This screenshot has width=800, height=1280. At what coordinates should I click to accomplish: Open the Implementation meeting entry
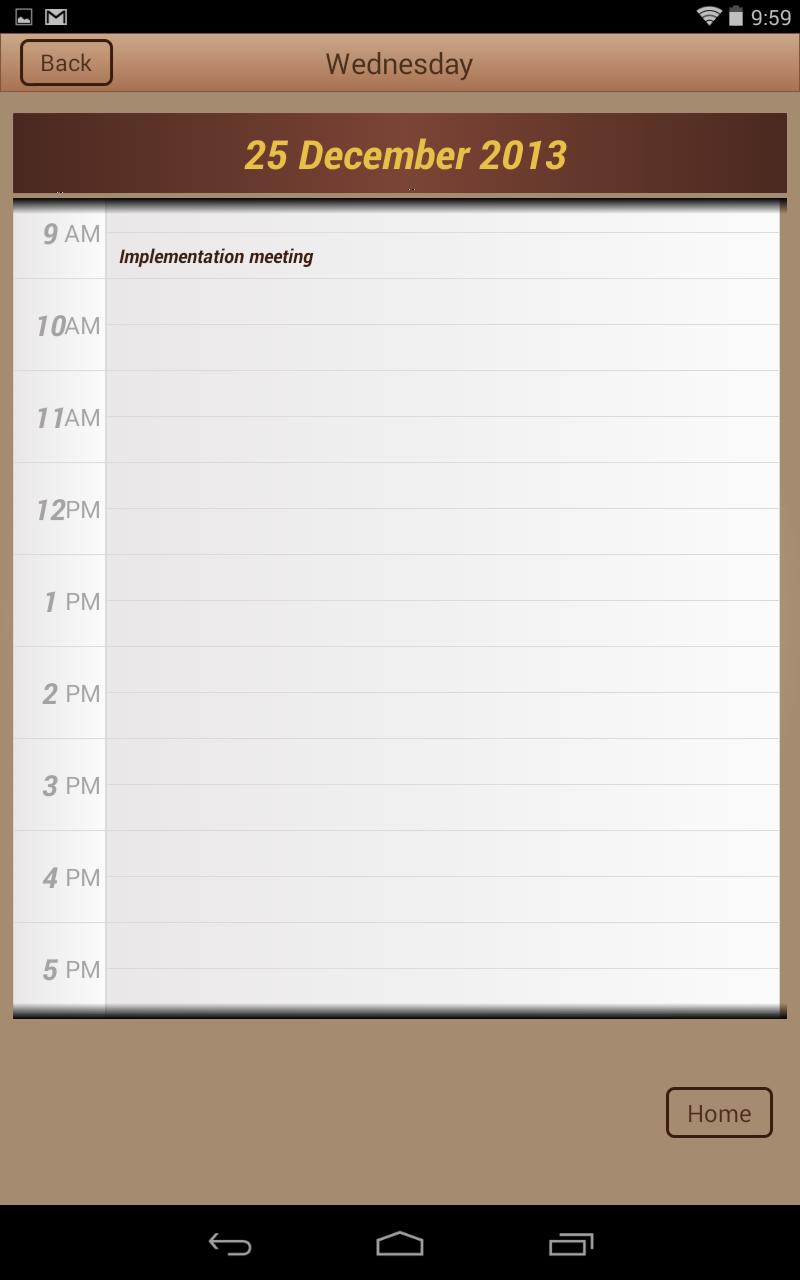coord(216,257)
